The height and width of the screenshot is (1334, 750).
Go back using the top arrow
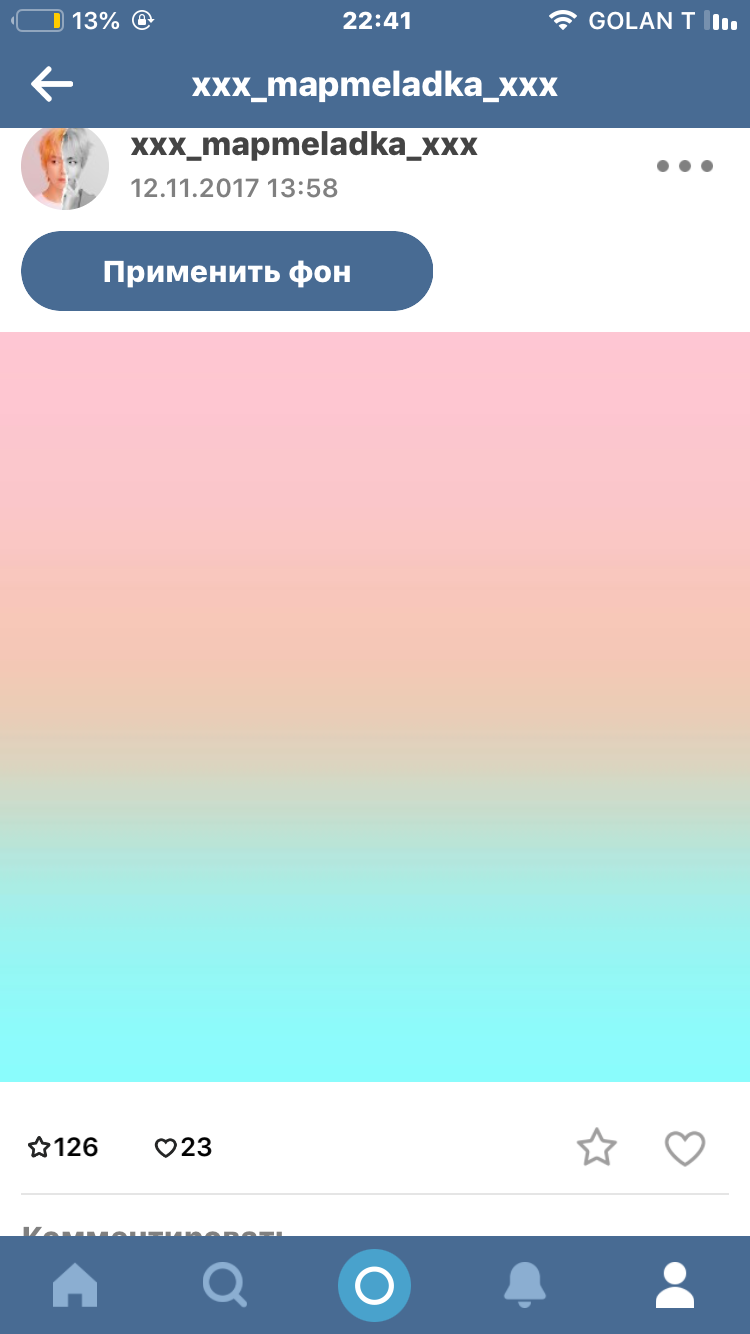click(x=52, y=84)
